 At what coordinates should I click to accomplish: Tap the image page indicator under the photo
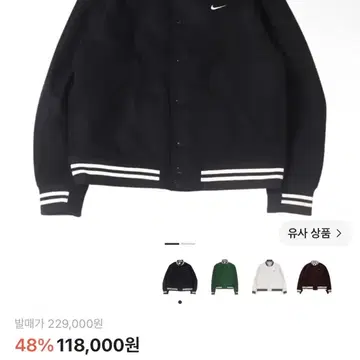[x=180, y=244]
